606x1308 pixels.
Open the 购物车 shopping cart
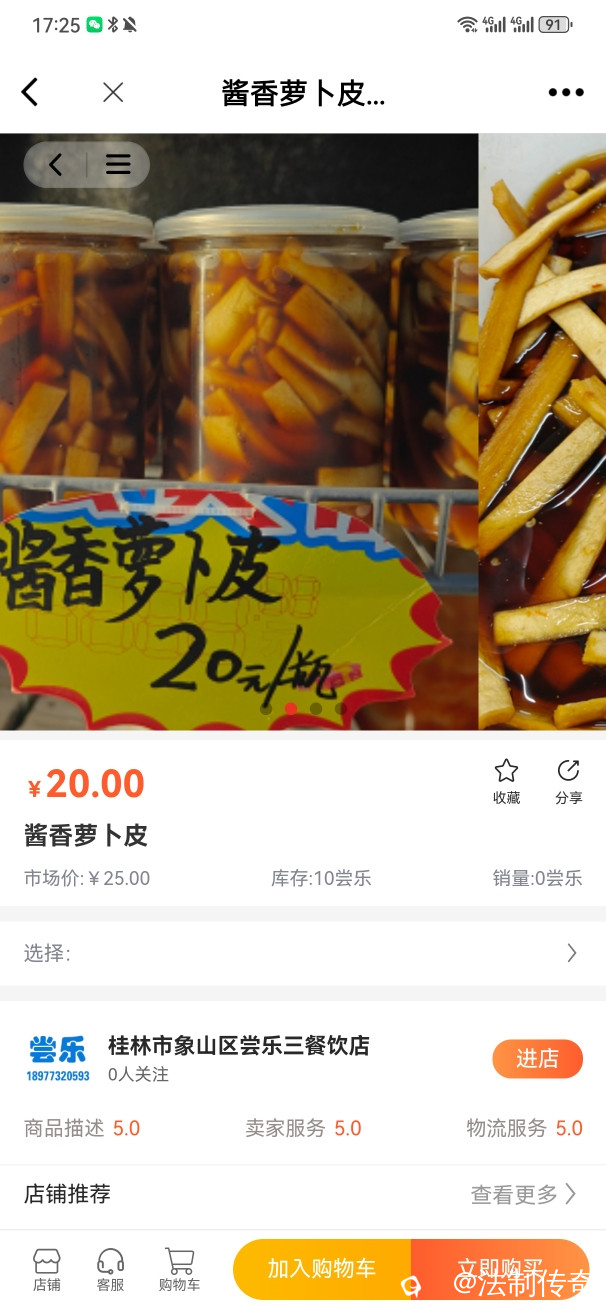pos(179,1270)
